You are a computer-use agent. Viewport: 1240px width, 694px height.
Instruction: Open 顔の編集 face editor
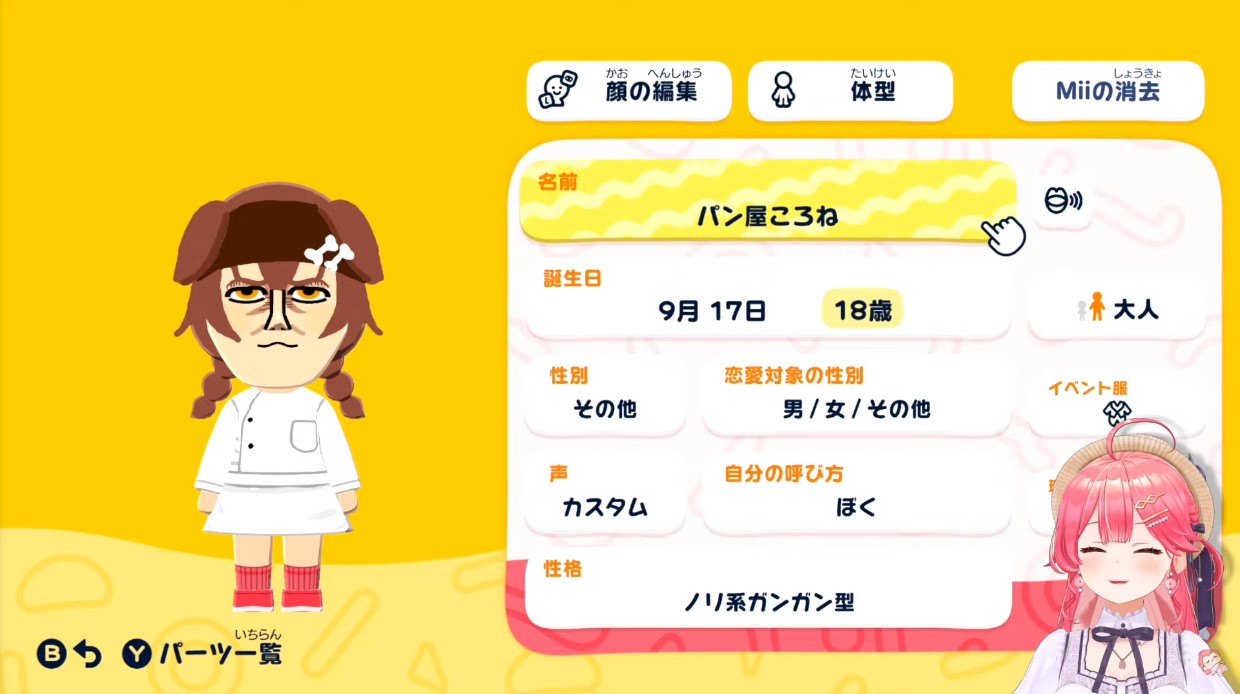(x=629, y=91)
